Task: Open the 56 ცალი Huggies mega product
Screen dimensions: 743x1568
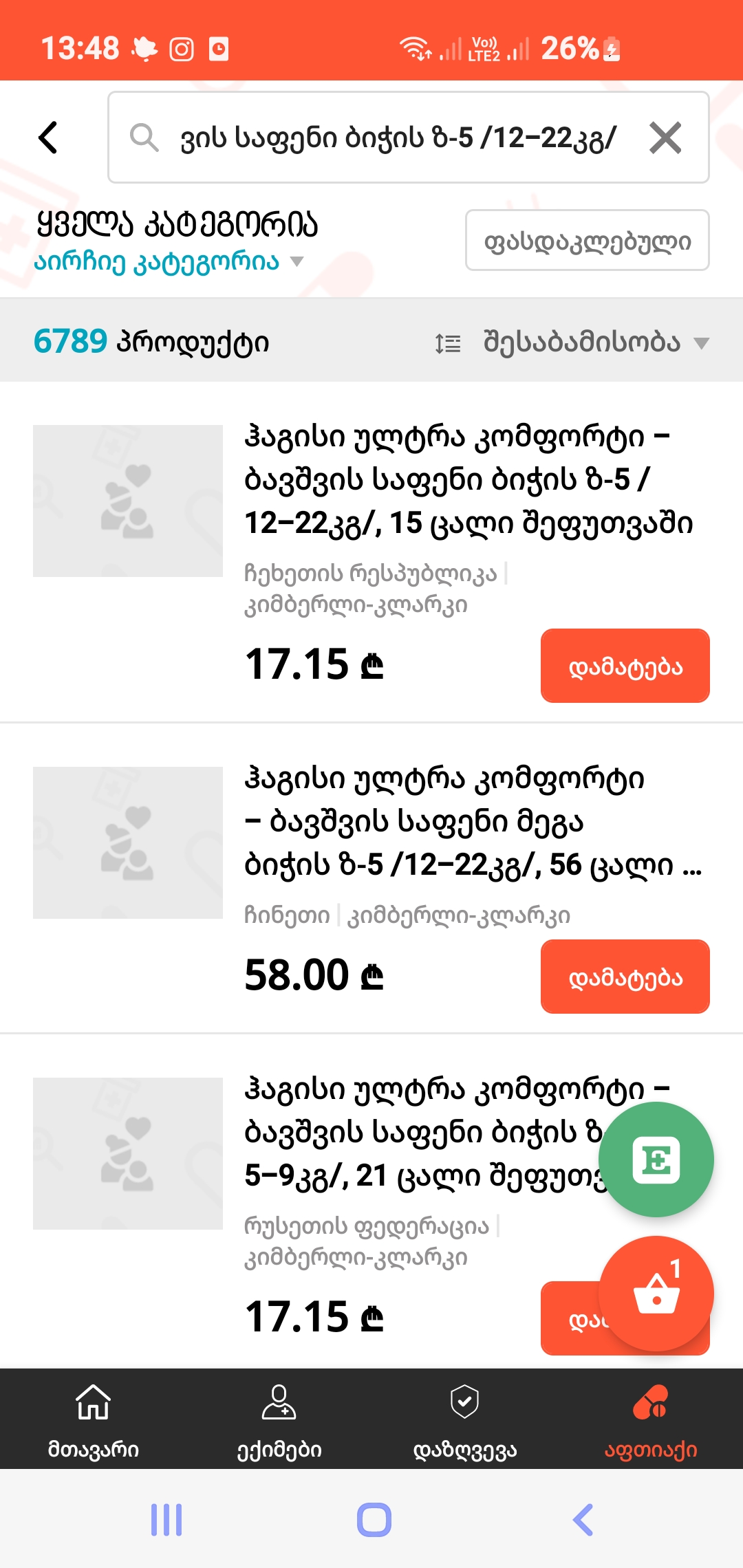Action: [x=468, y=821]
